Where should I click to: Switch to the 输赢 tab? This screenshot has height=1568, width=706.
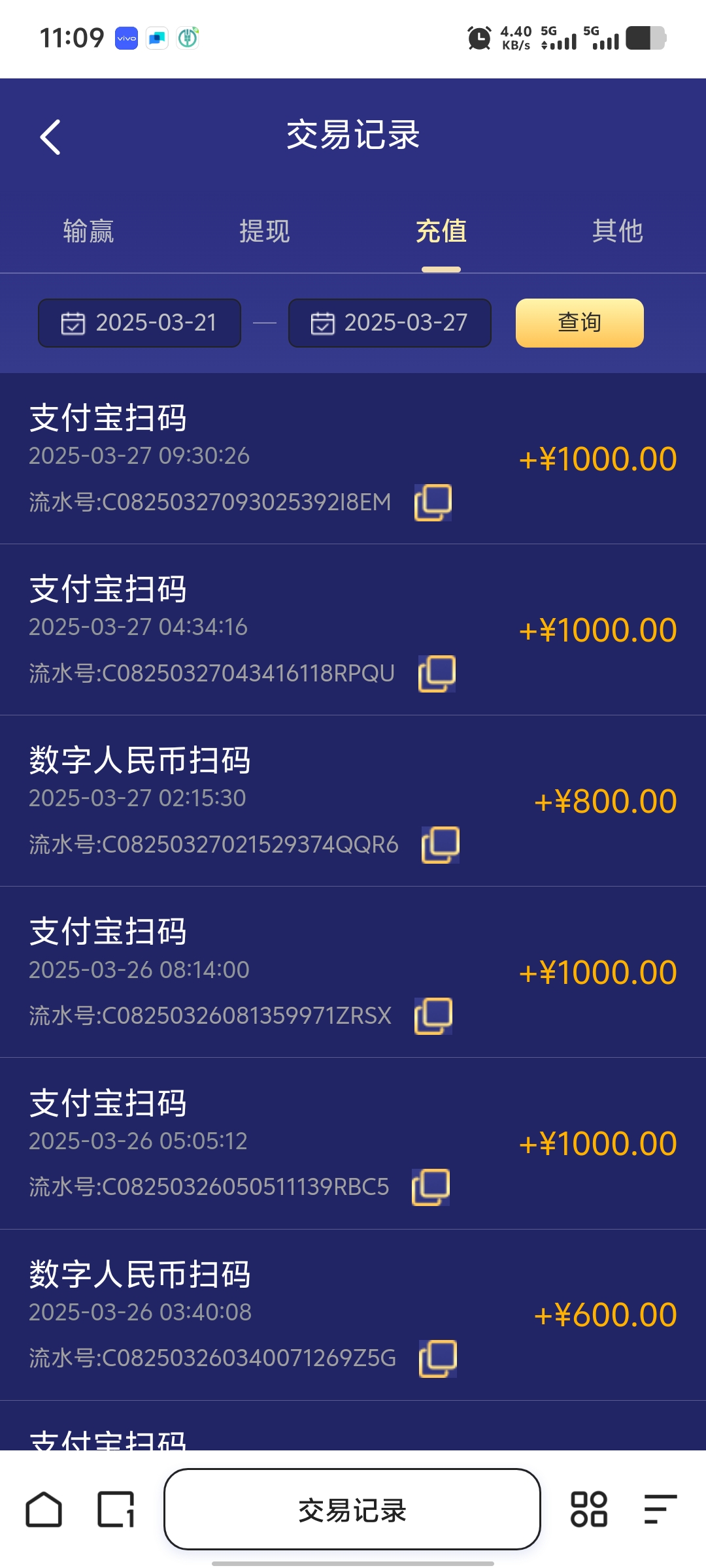coord(88,232)
